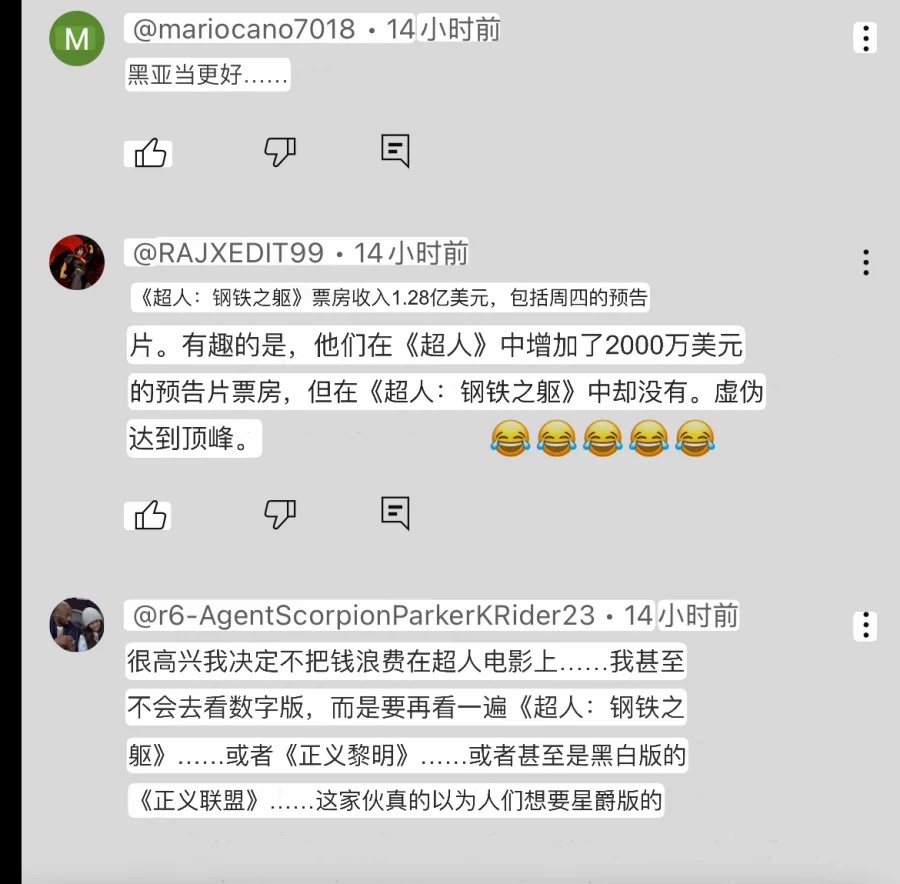Open the @RAJXEDIT99 username link
Screen dimensions: 900x884
pyautogui.click(x=229, y=253)
